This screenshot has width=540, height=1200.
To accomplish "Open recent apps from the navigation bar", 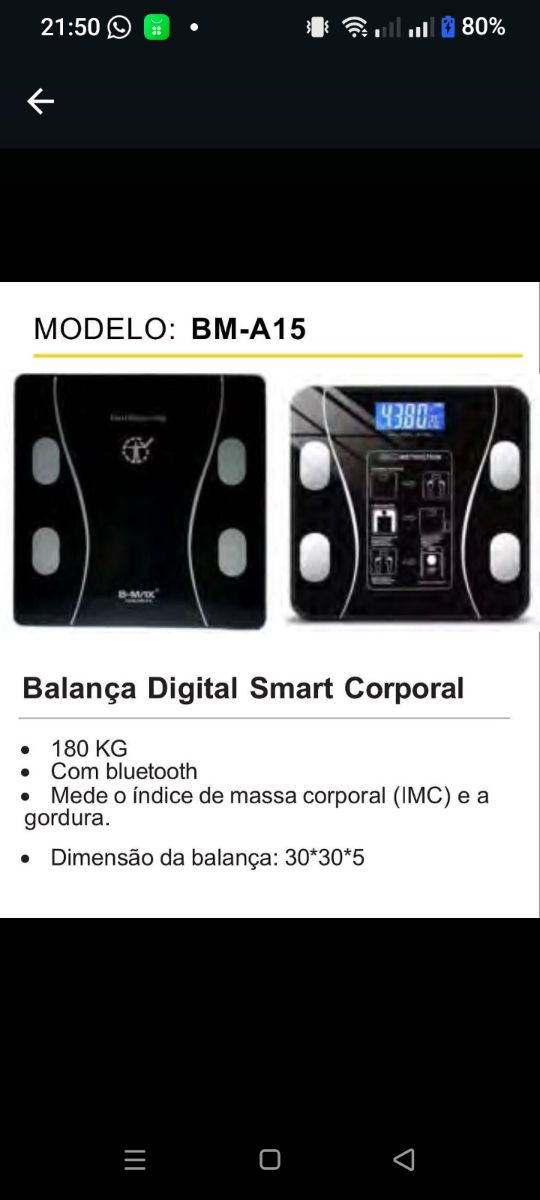I will point(135,1160).
